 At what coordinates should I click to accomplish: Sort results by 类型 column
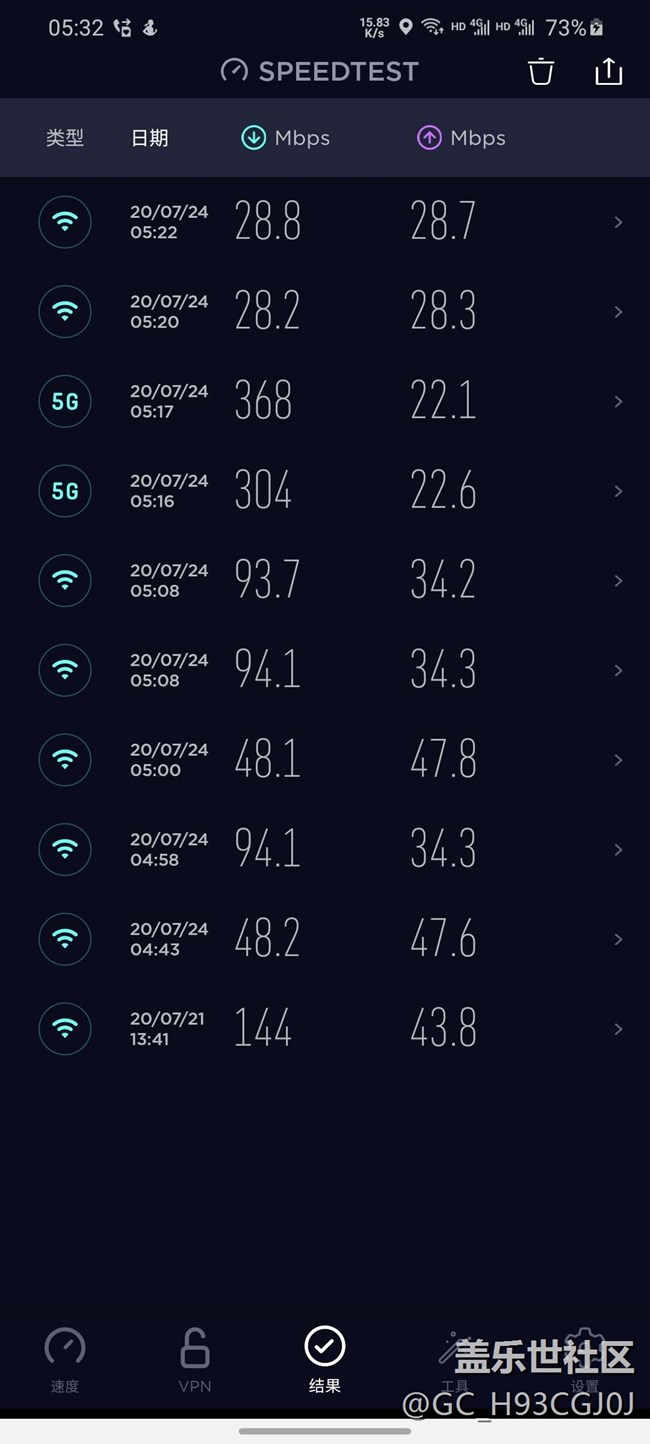tap(65, 138)
